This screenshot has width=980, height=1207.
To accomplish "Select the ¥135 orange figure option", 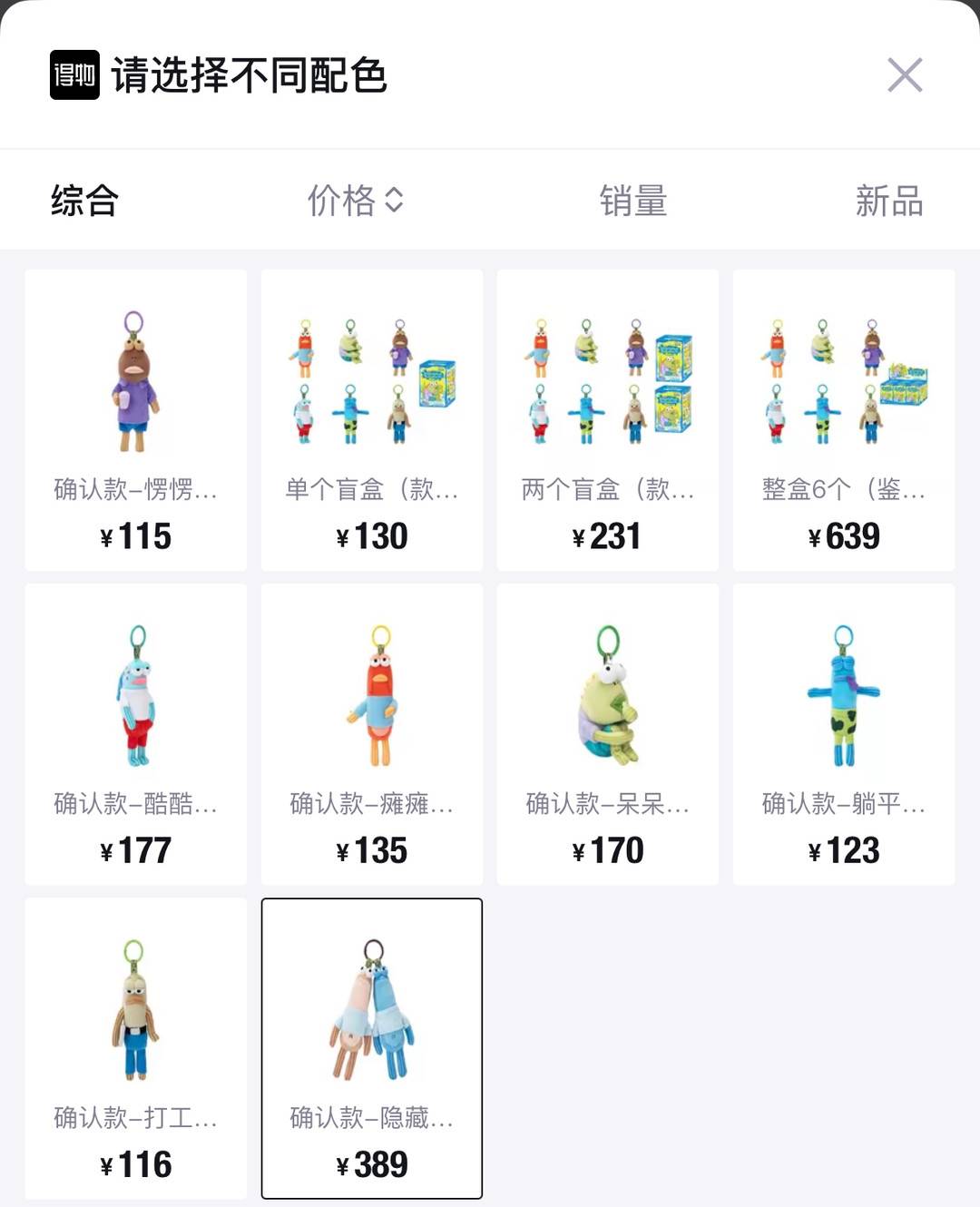I will pos(372,733).
